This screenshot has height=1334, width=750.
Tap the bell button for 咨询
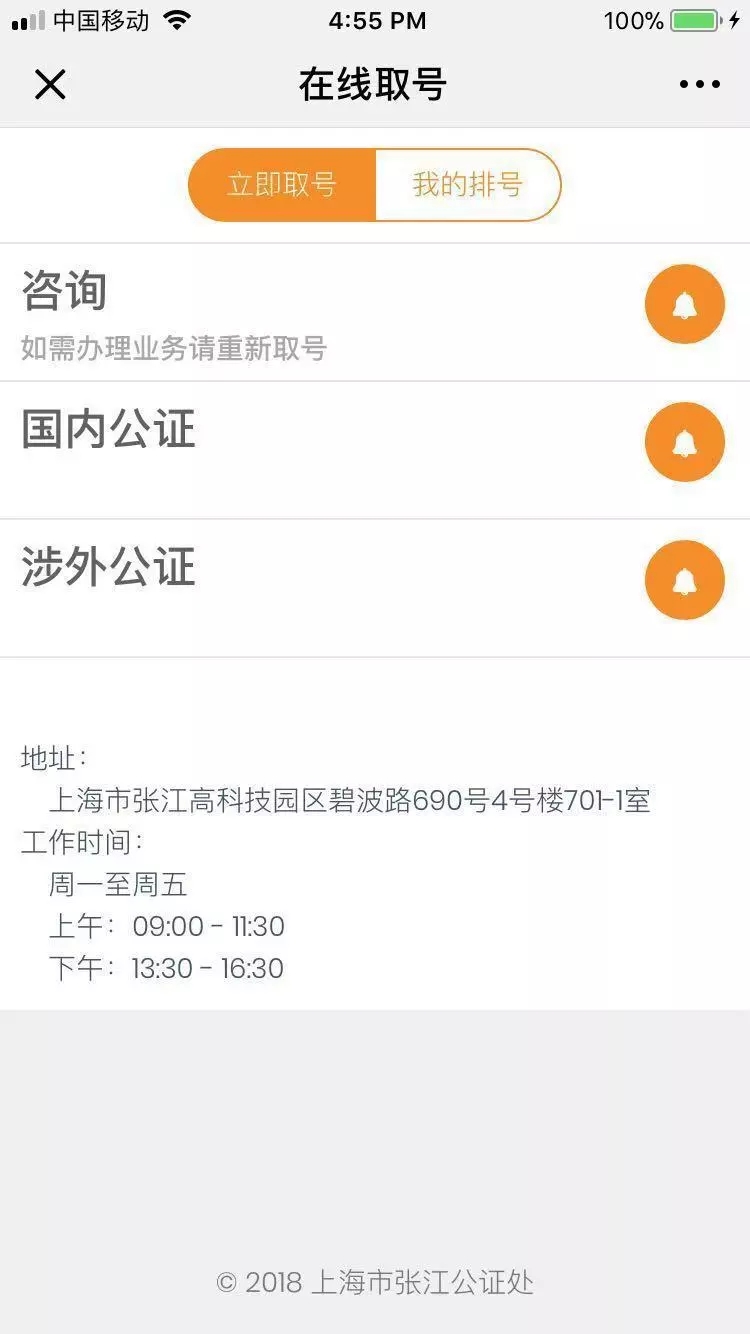[685, 304]
